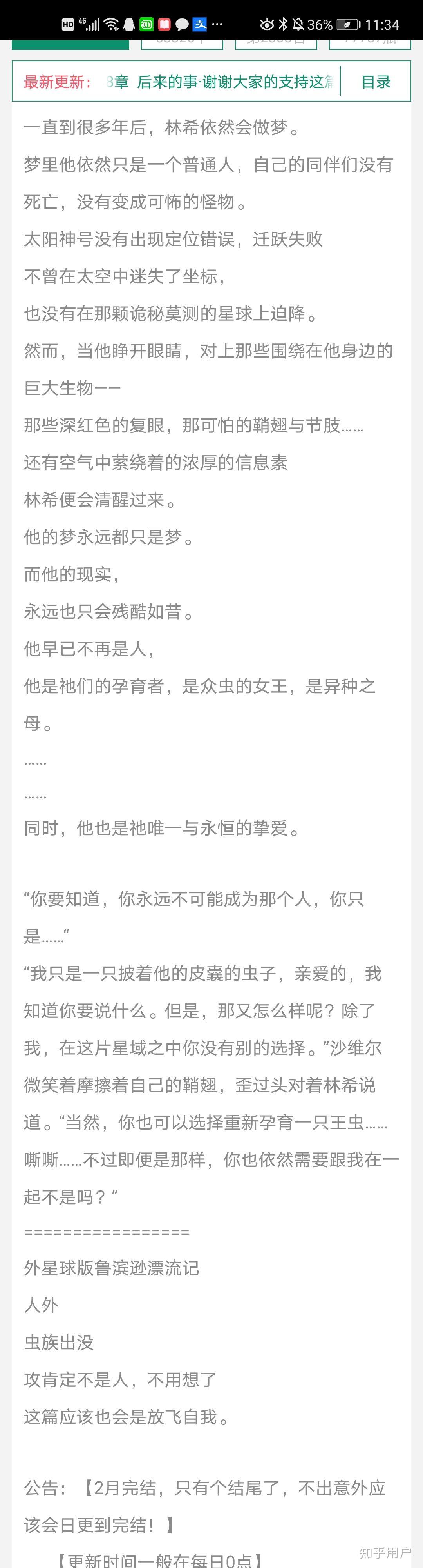Open the 目录 table of contents
The image size is (423, 1568).
click(376, 82)
